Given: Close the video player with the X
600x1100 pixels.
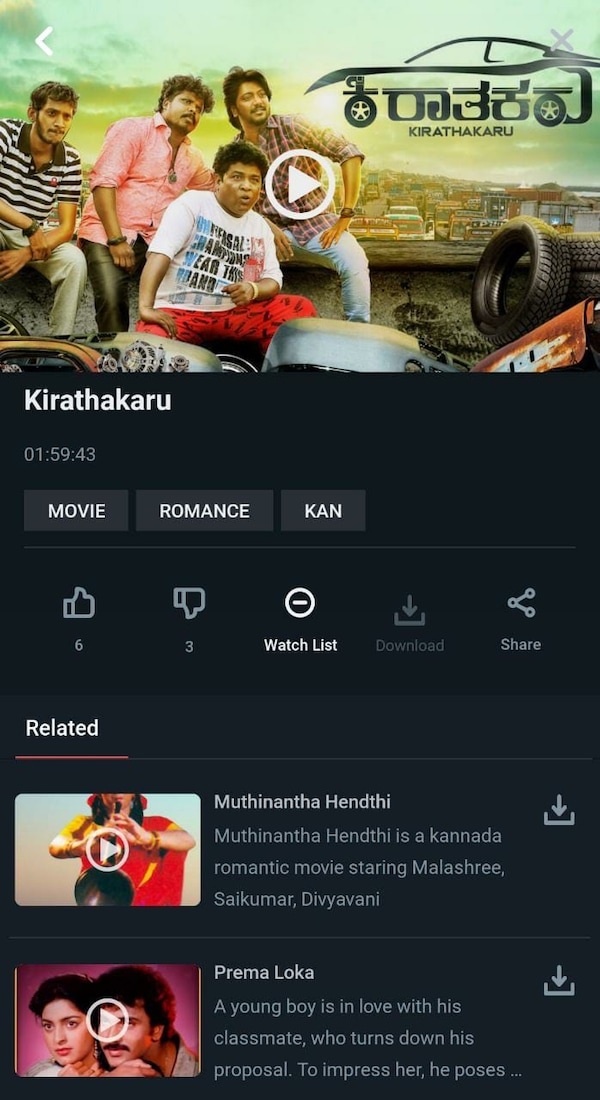Looking at the screenshot, I should tap(562, 40).
